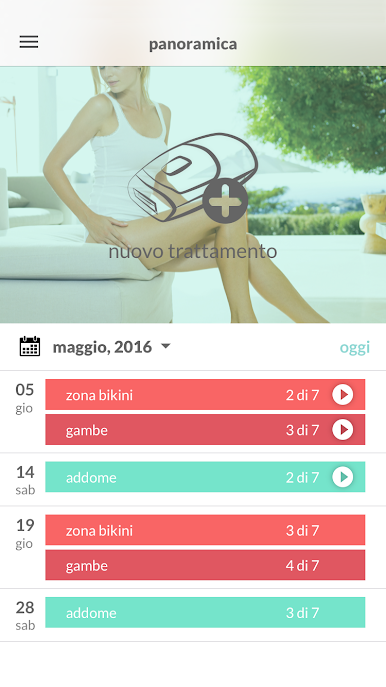Start gambe 3 di 7 treatment
Viewport: 386px width, 687px height.
343,430
